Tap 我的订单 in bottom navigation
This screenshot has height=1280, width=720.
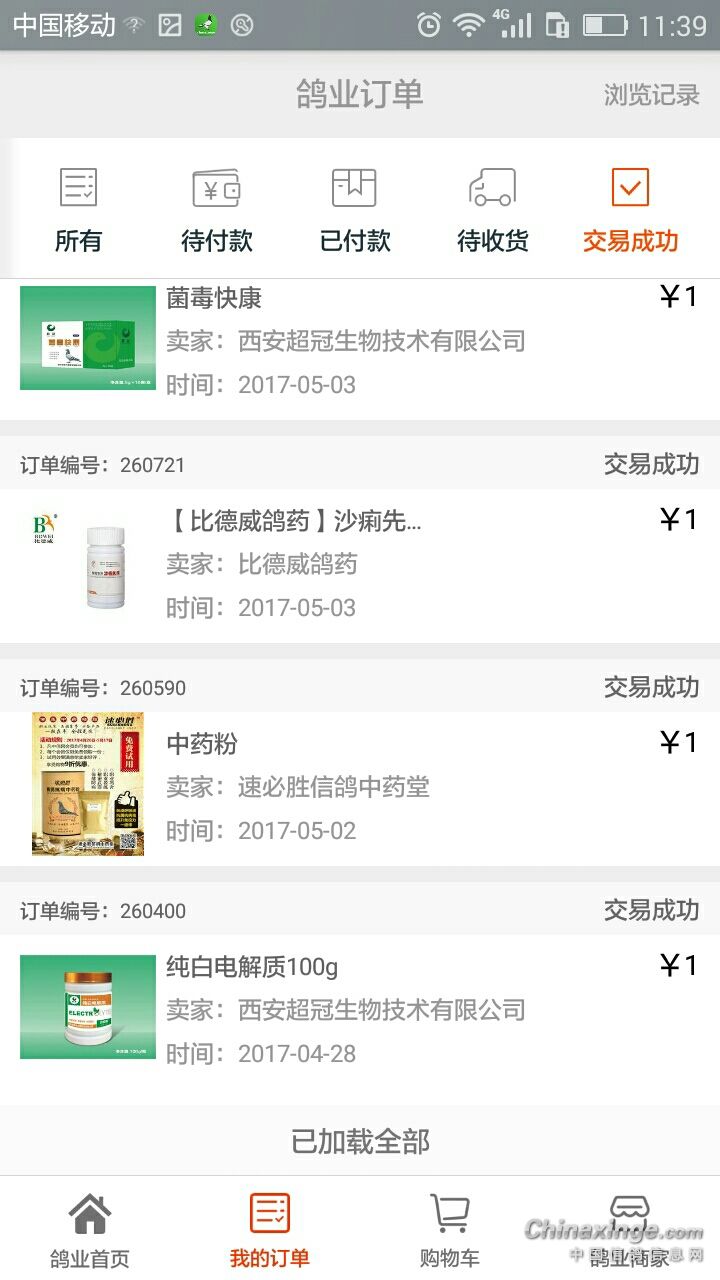point(270,1230)
